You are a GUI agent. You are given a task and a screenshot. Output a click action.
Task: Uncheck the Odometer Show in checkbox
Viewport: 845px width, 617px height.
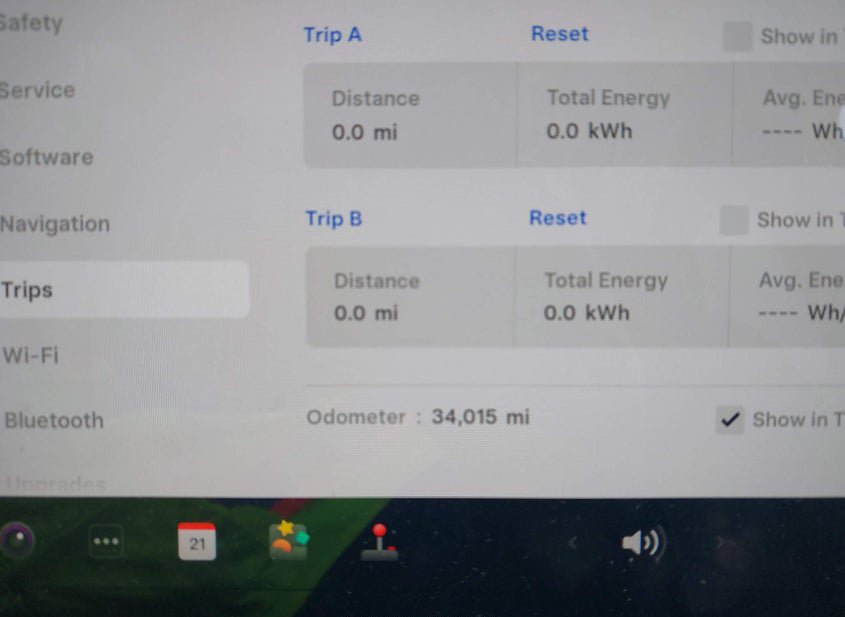[x=731, y=420]
